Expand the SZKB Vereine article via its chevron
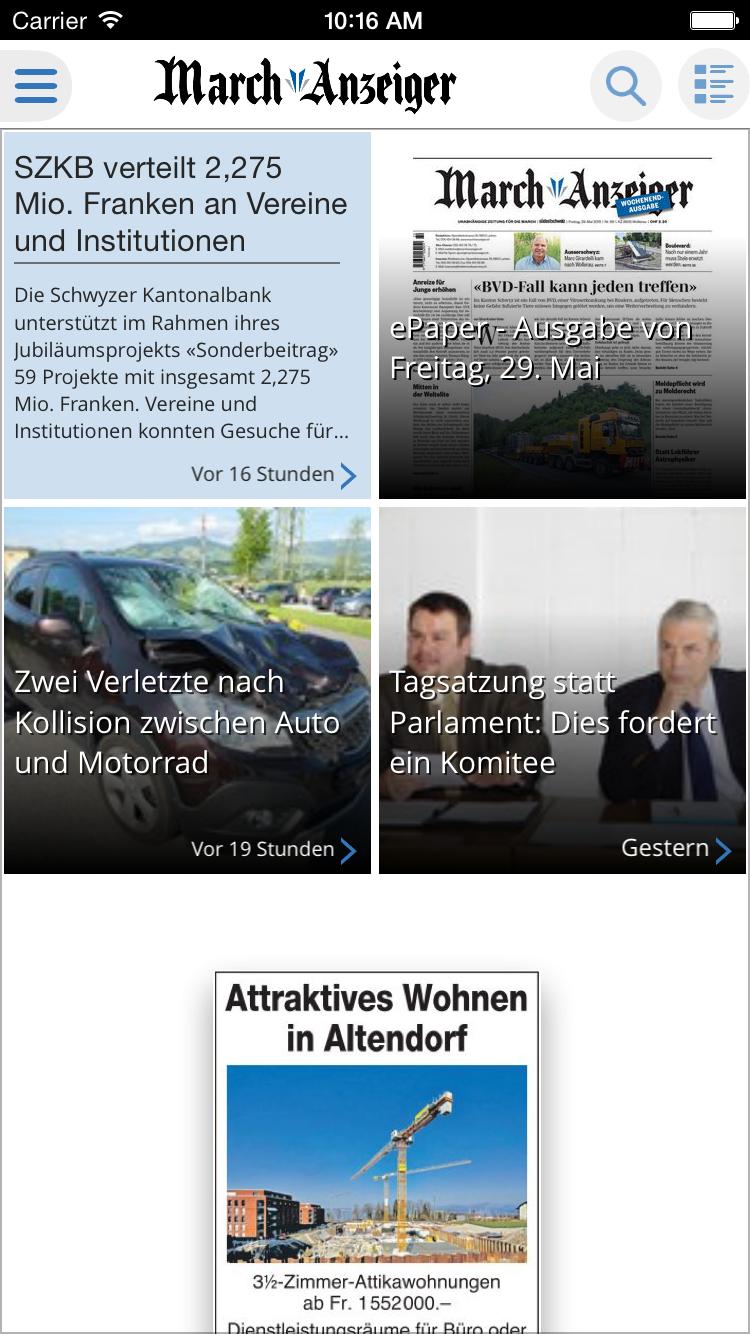 [x=348, y=475]
